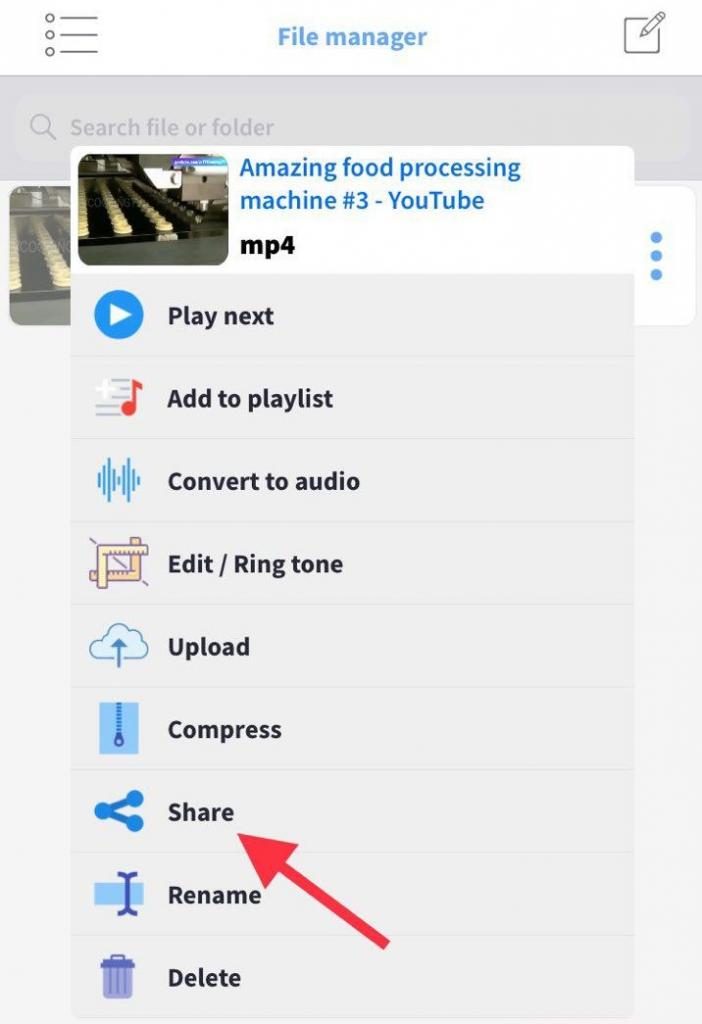The height and width of the screenshot is (1024, 702).
Task: Tap the three-dot overflow menu
Action: pos(656,256)
